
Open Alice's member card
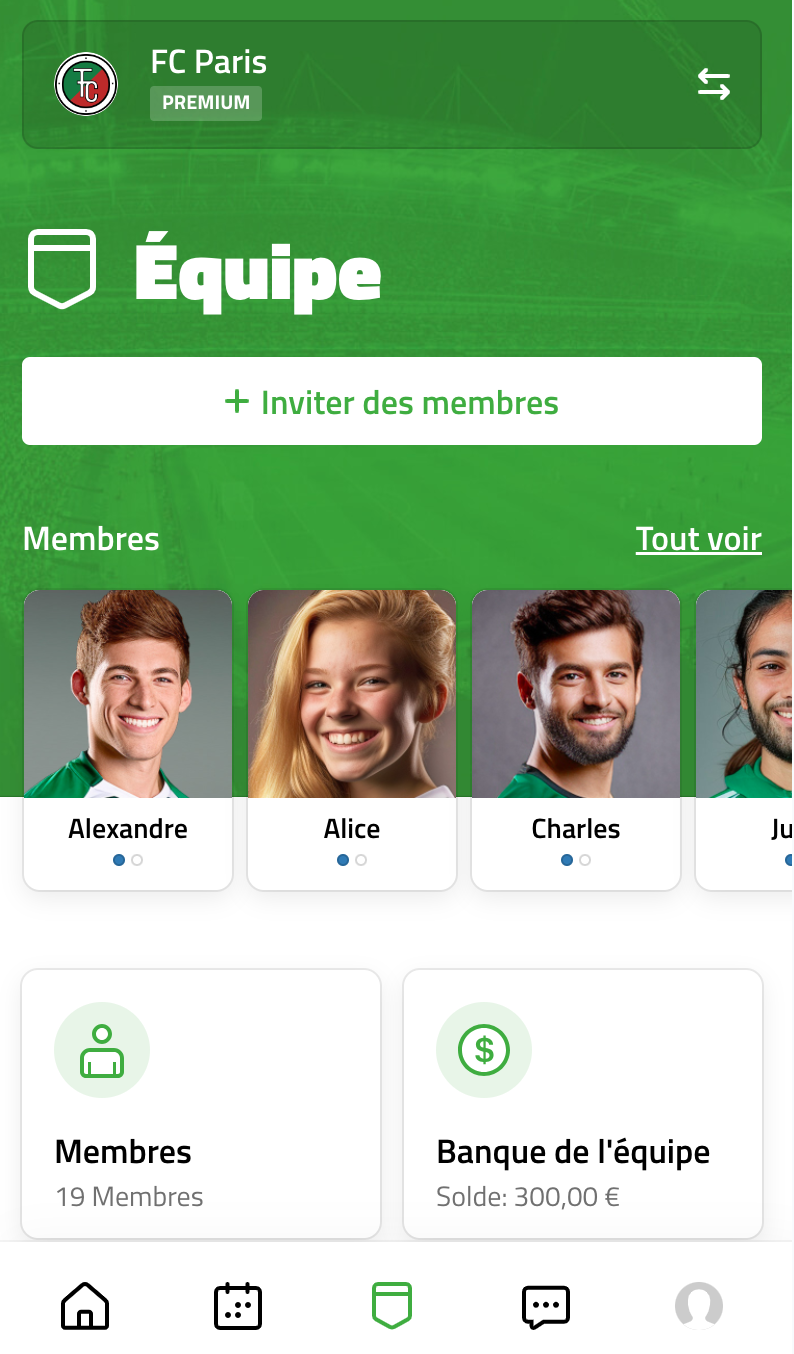pos(352,739)
